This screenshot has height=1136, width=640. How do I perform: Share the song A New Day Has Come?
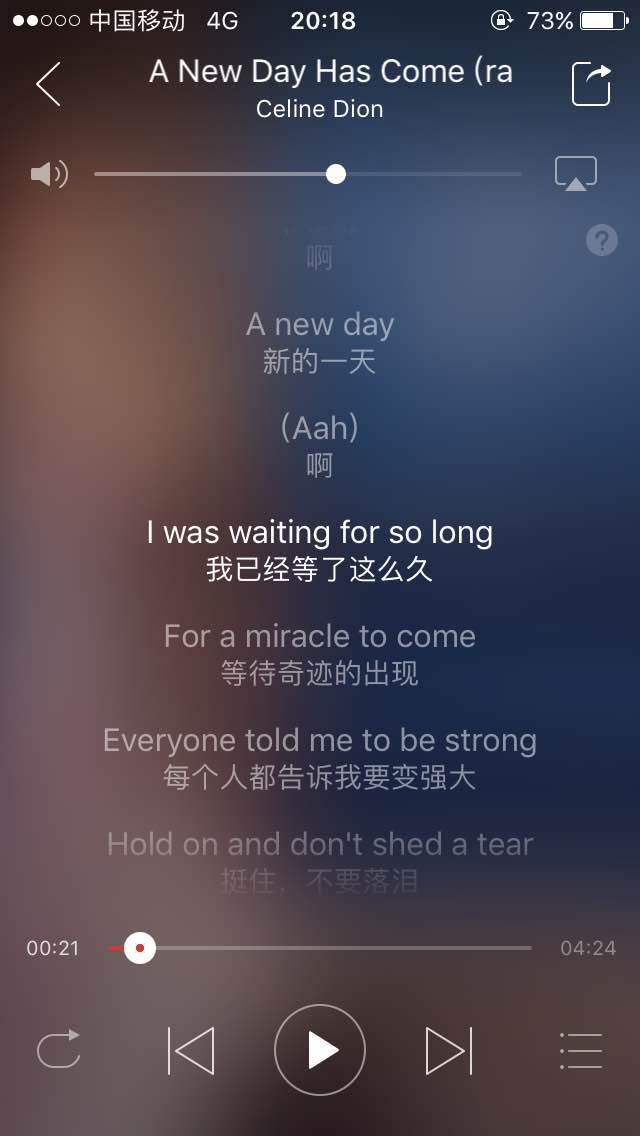coord(591,84)
